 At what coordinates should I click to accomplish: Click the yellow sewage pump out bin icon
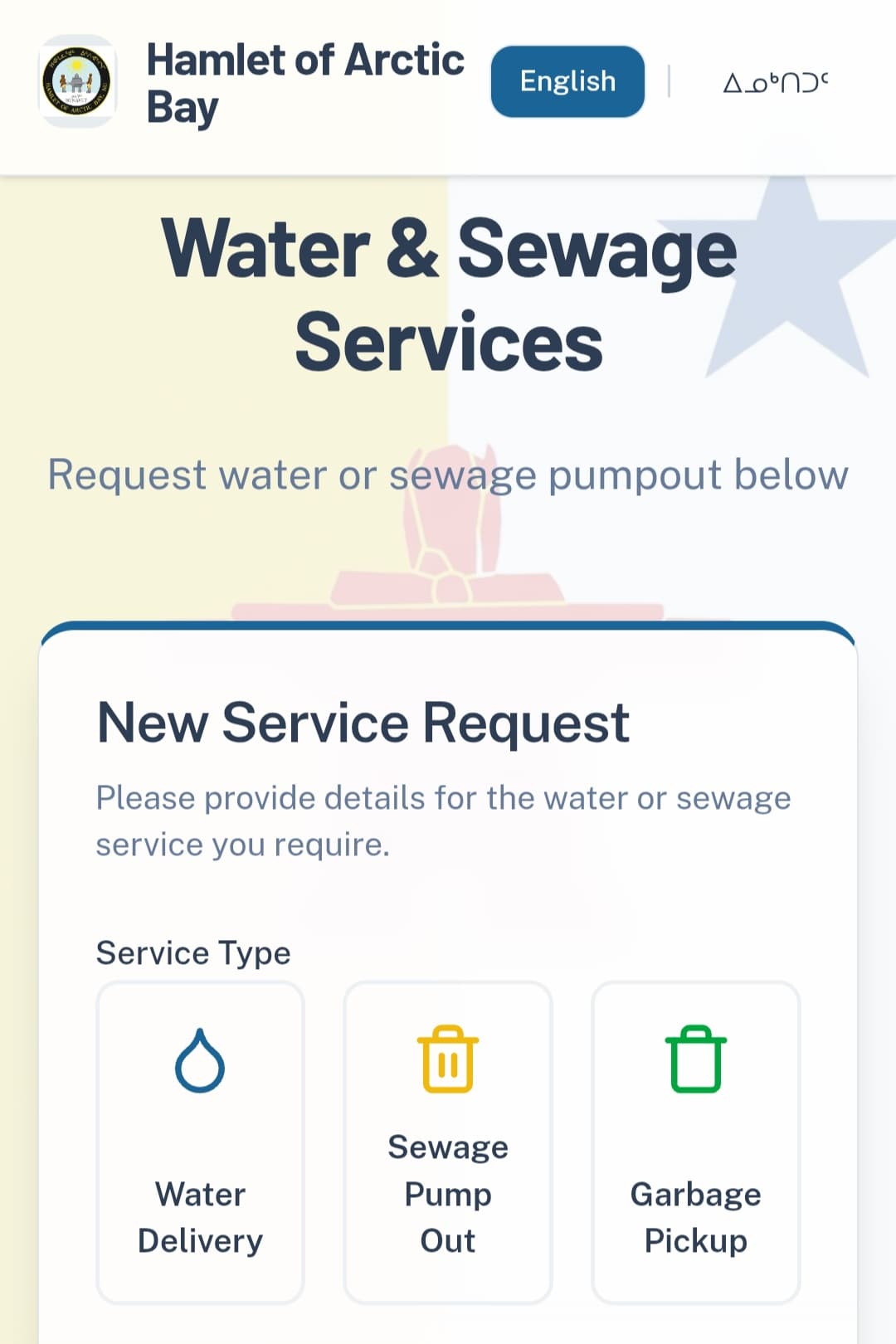(447, 1059)
